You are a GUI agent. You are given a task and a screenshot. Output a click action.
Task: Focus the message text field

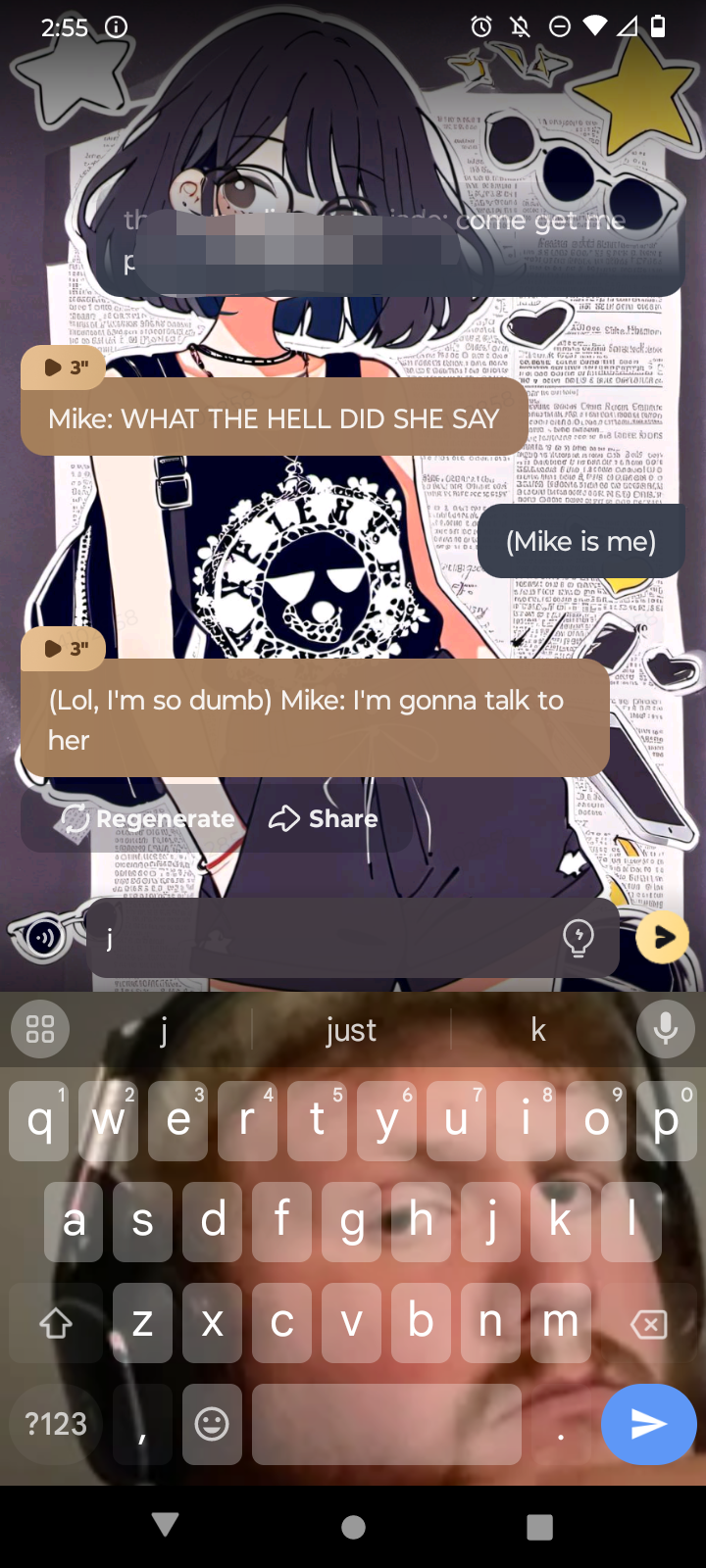tap(324, 939)
